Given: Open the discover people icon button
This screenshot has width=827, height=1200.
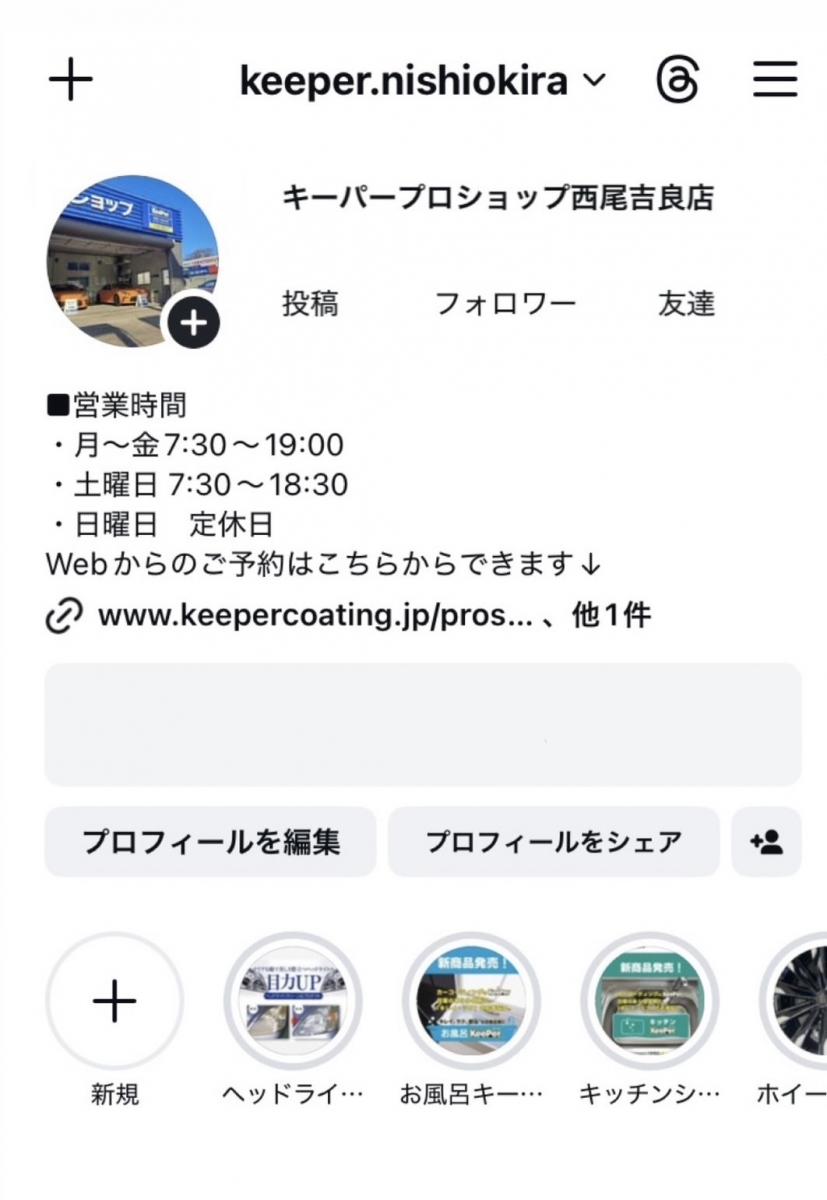Looking at the screenshot, I should (766, 842).
